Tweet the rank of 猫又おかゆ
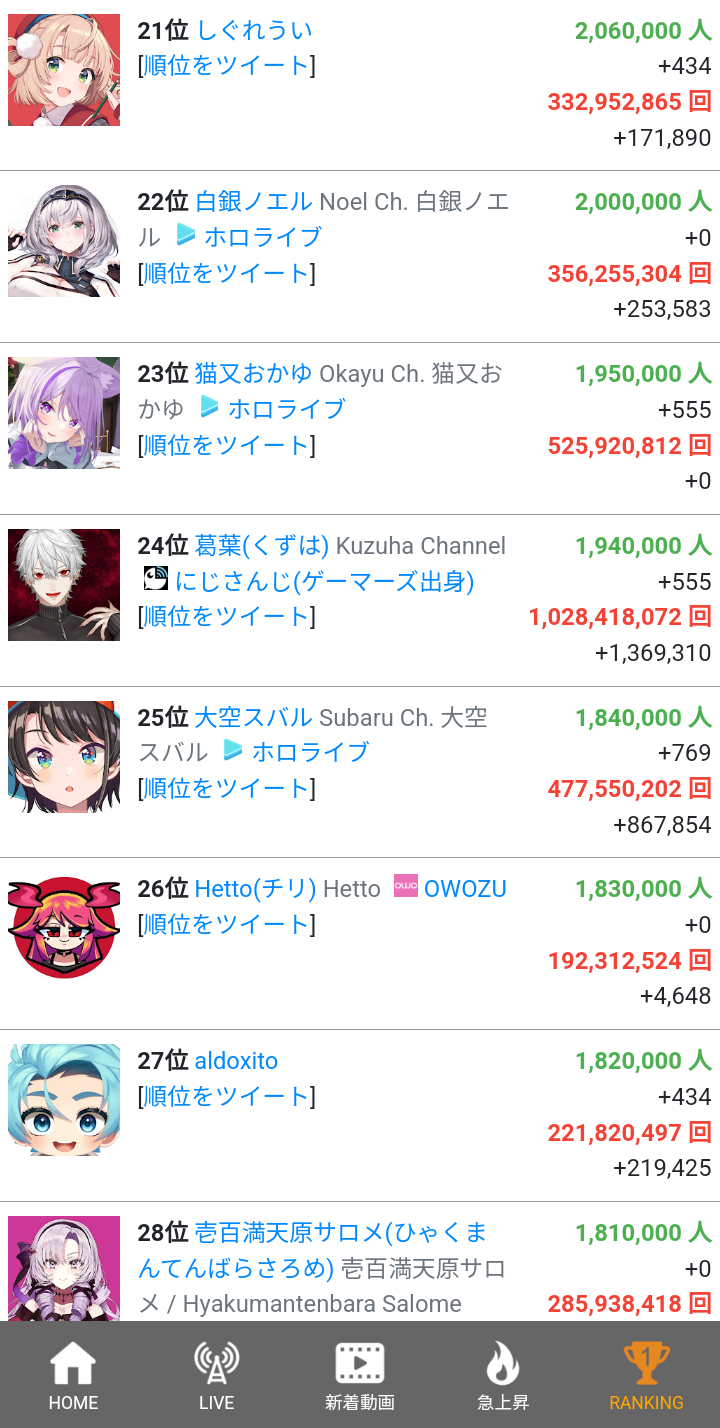The image size is (720, 1428). pos(226,445)
